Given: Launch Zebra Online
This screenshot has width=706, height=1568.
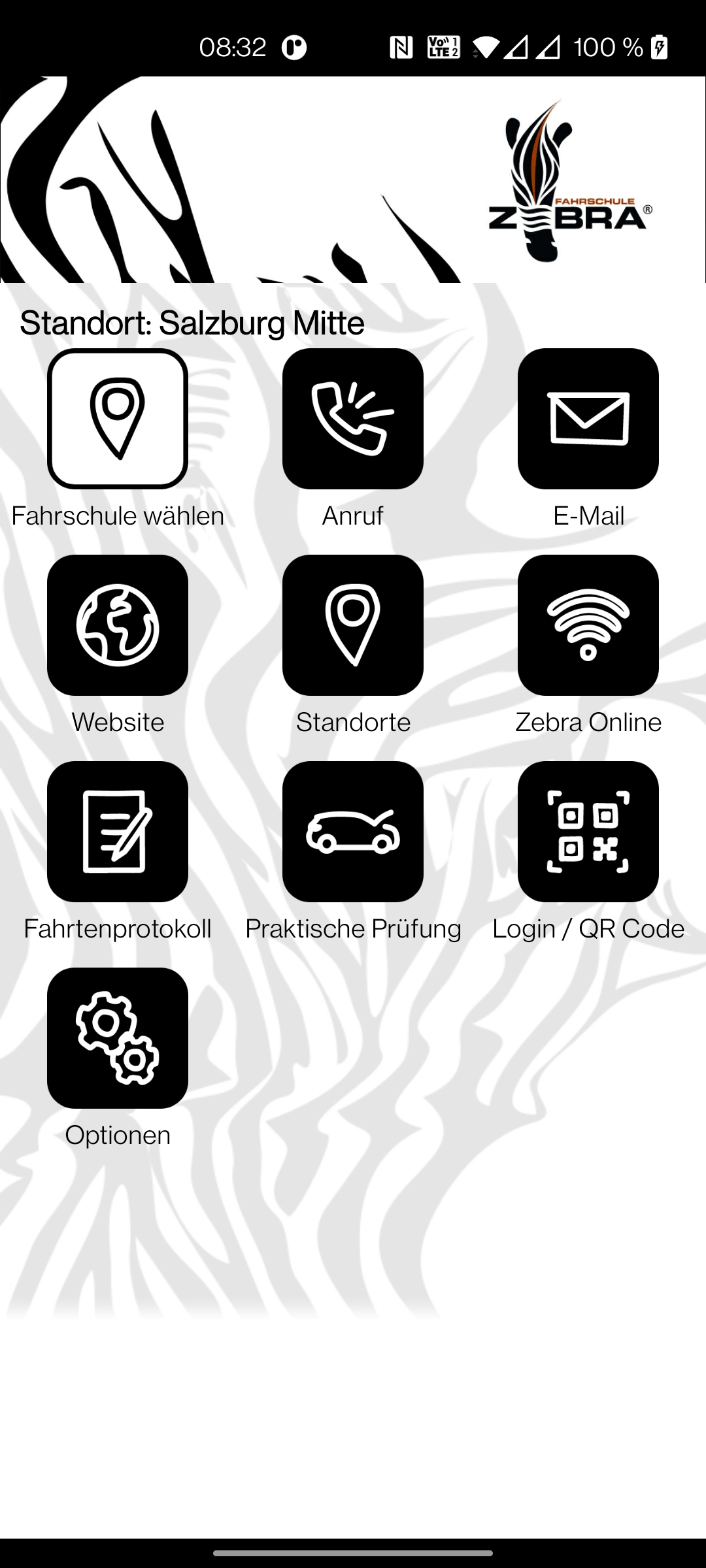Looking at the screenshot, I should [588, 625].
